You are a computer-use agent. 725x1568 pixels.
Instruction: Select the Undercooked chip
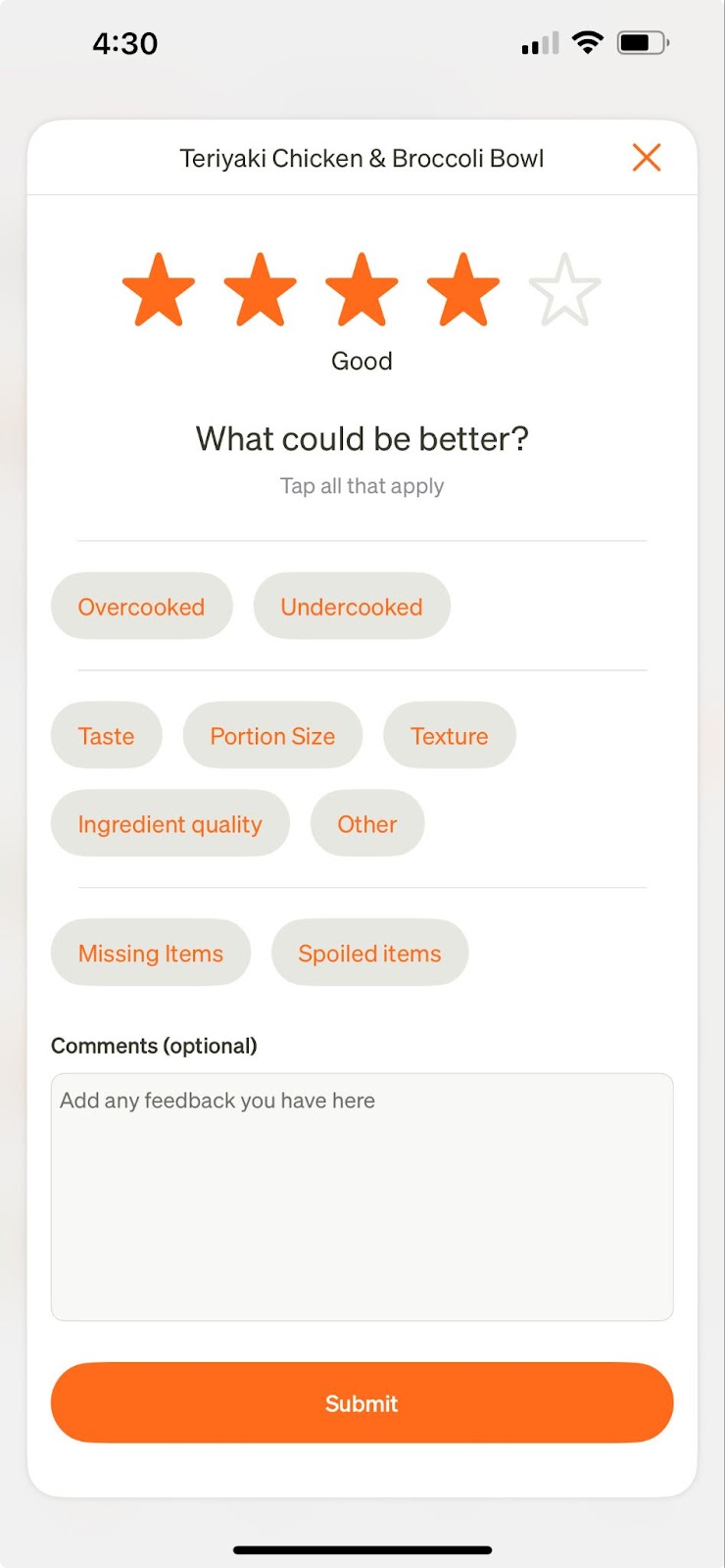tap(352, 607)
